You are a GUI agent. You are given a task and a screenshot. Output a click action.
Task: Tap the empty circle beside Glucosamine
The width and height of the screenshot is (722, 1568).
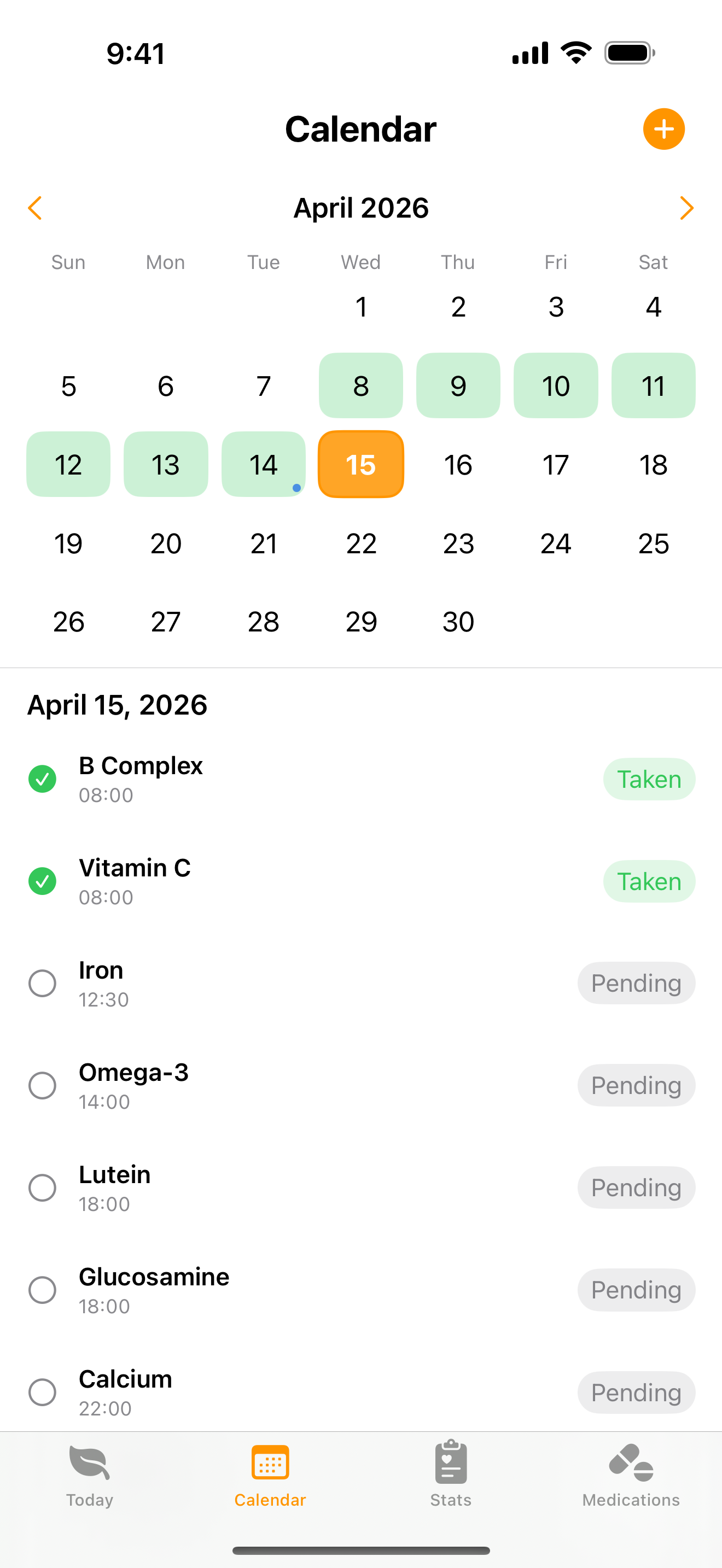pyautogui.click(x=42, y=1290)
